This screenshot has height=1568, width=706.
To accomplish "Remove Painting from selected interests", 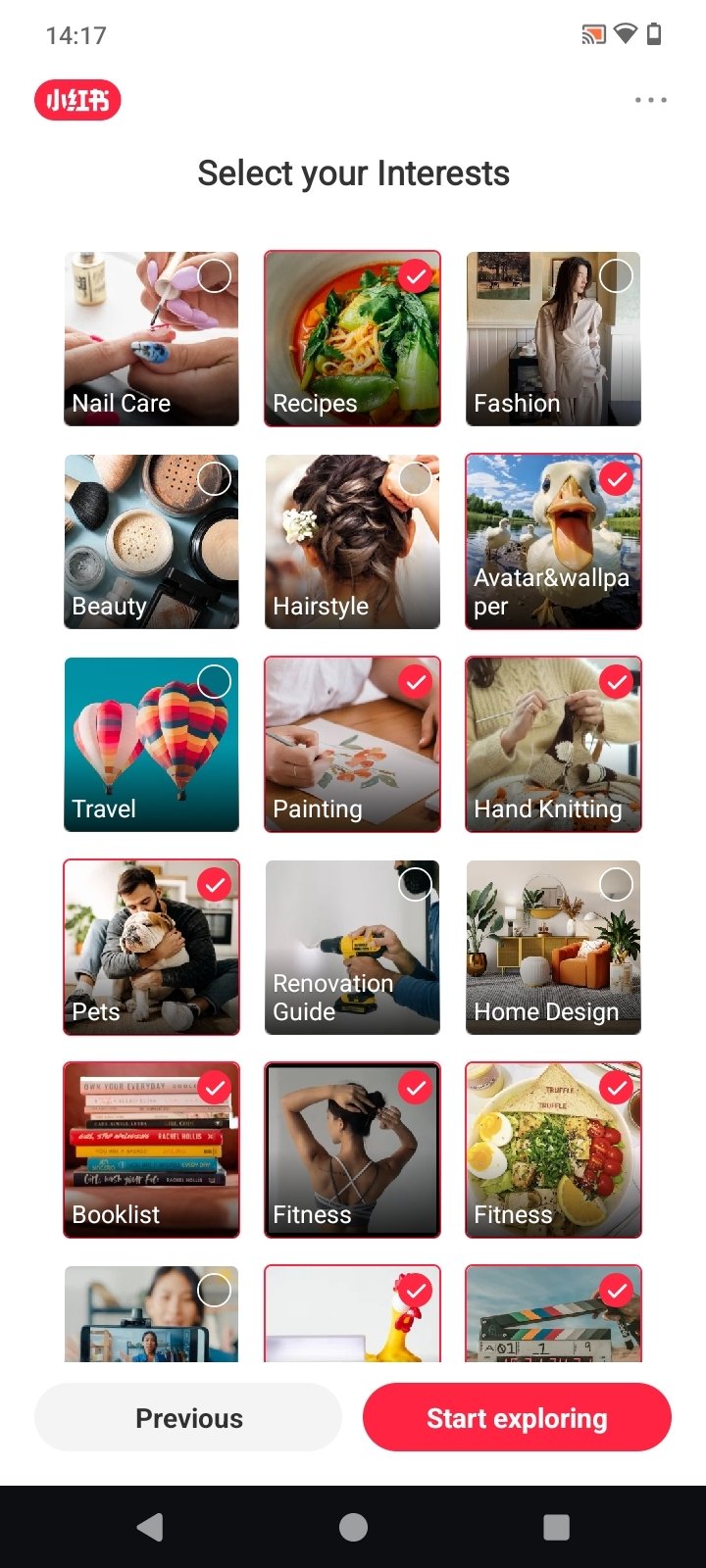I will (352, 744).
